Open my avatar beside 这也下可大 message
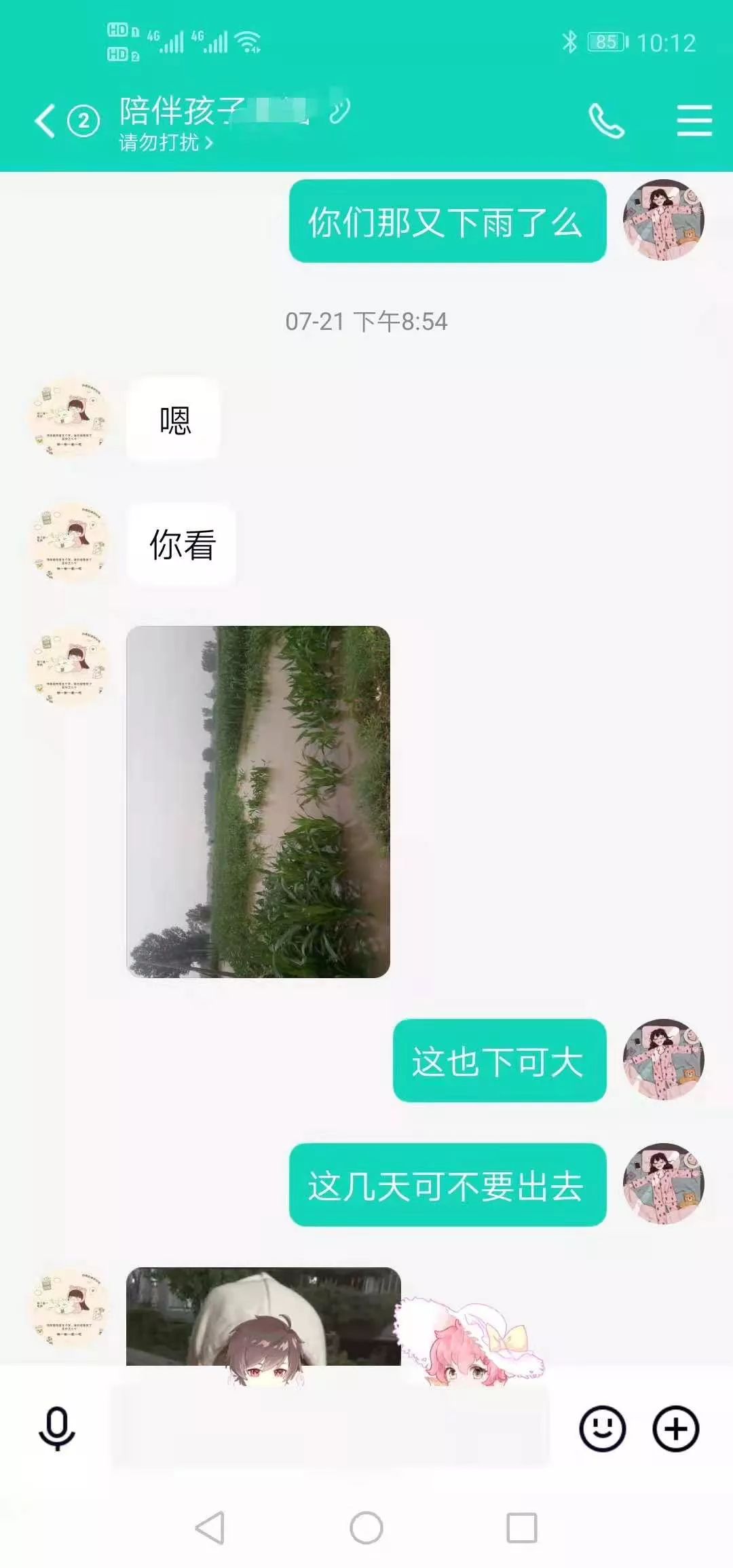This screenshot has height=1568, width=733. click(663, 1060)
